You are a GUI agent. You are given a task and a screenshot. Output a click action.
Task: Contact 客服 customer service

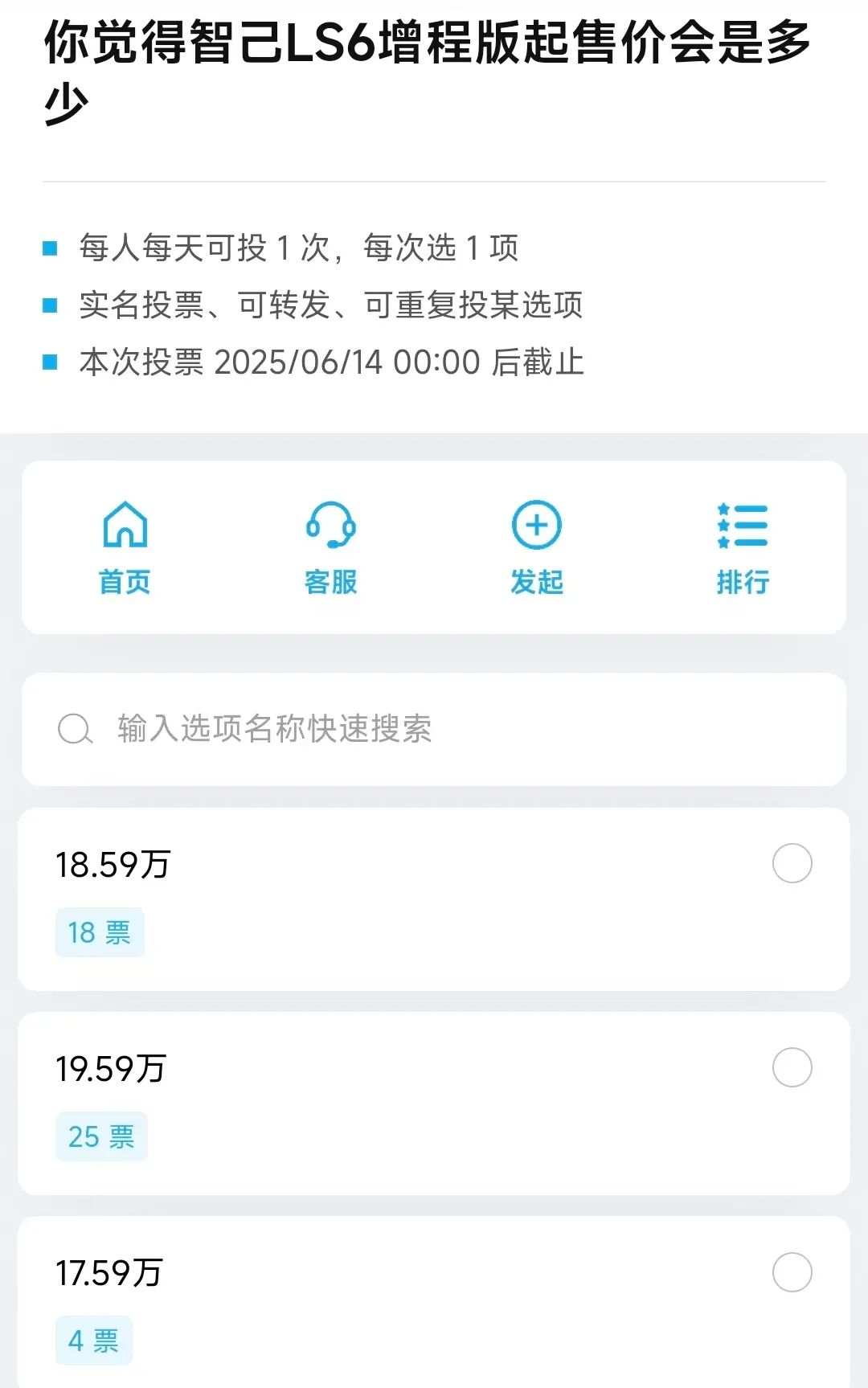330,547
